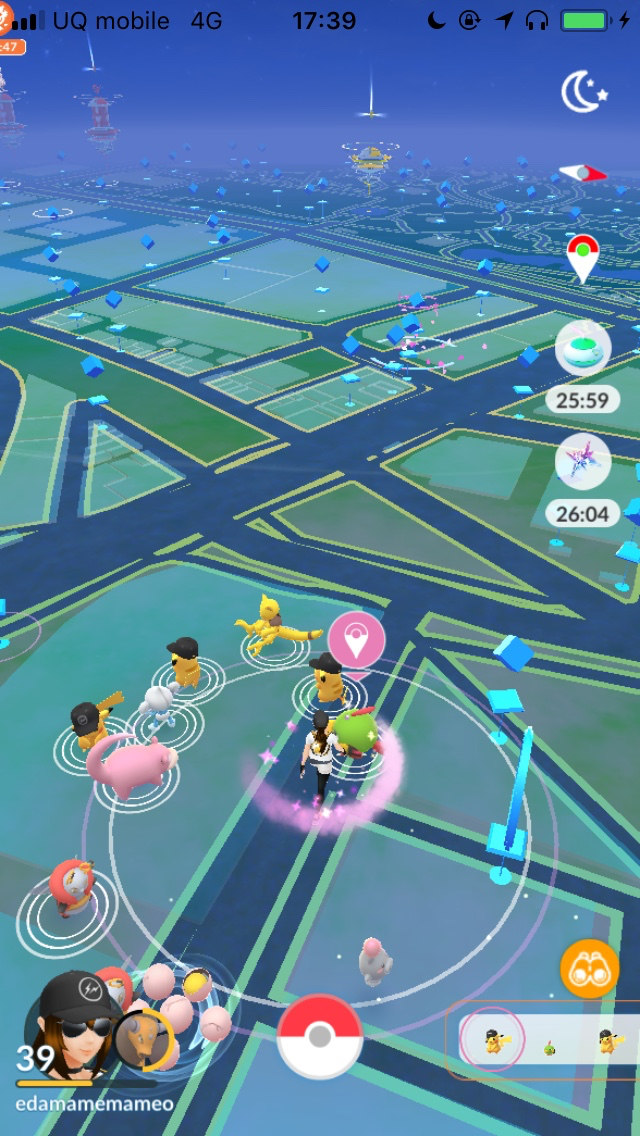The width and height of the screenshot is (640, 1136).
Task: Check the night weather icon
Action: click(x=584, y=94)
